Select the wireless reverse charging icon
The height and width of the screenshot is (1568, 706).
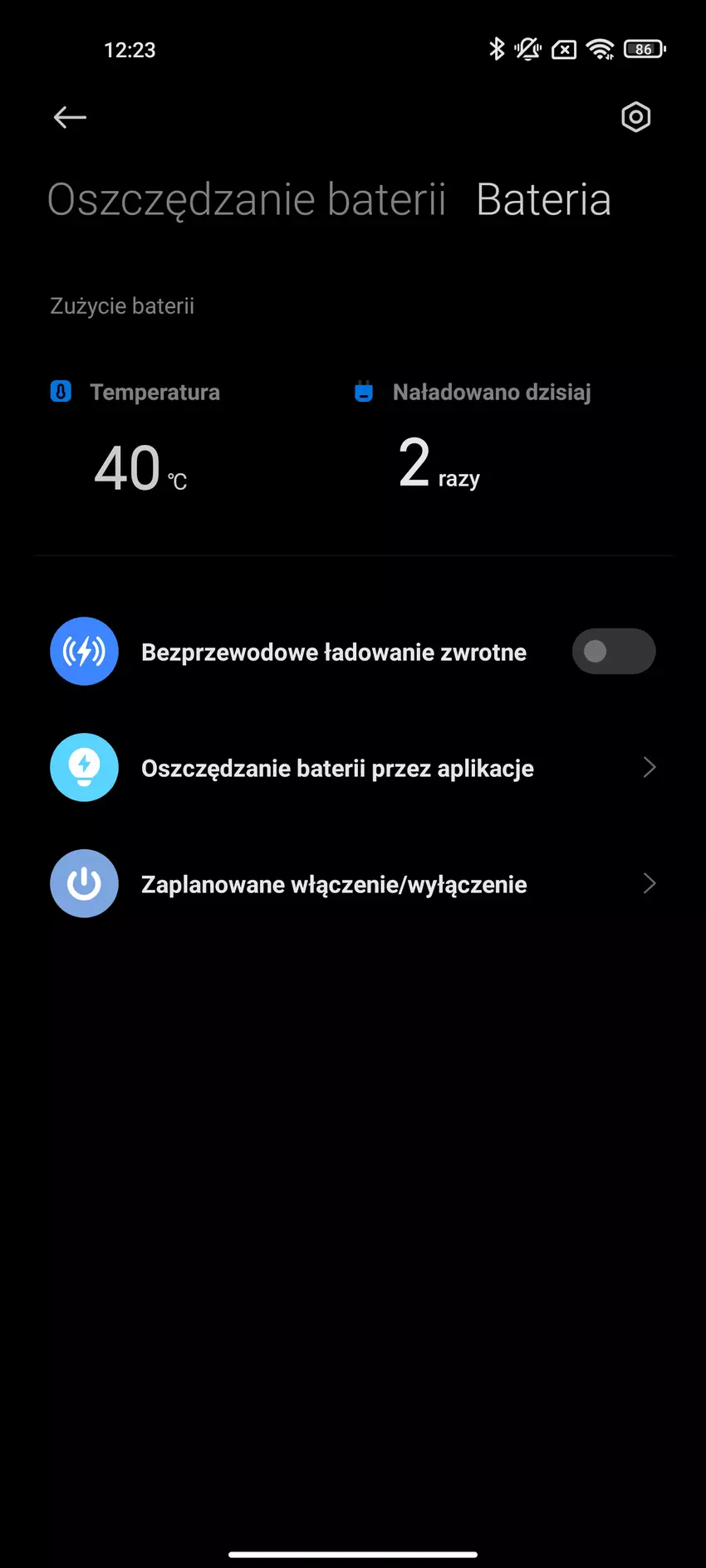click(84, 651)
